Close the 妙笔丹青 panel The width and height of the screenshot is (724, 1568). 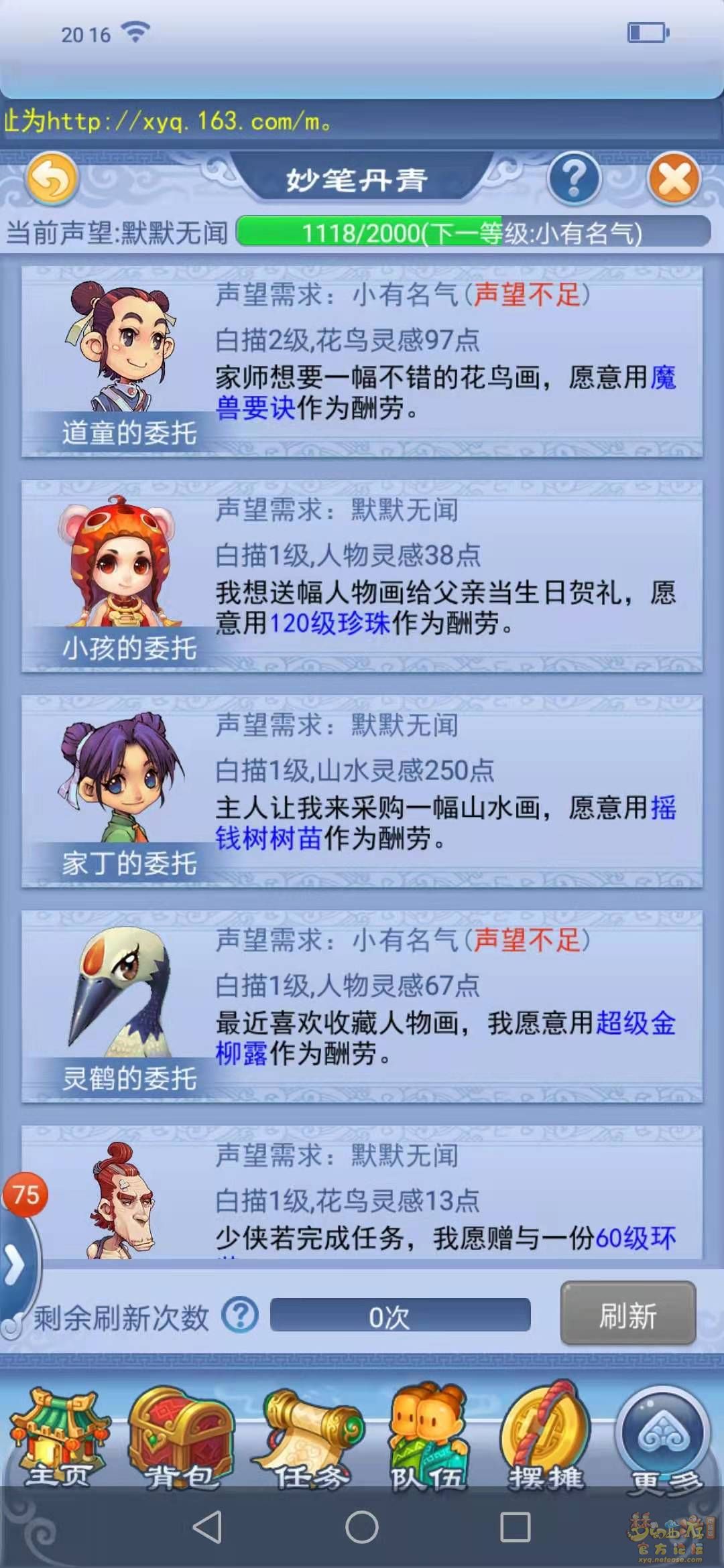674,179
